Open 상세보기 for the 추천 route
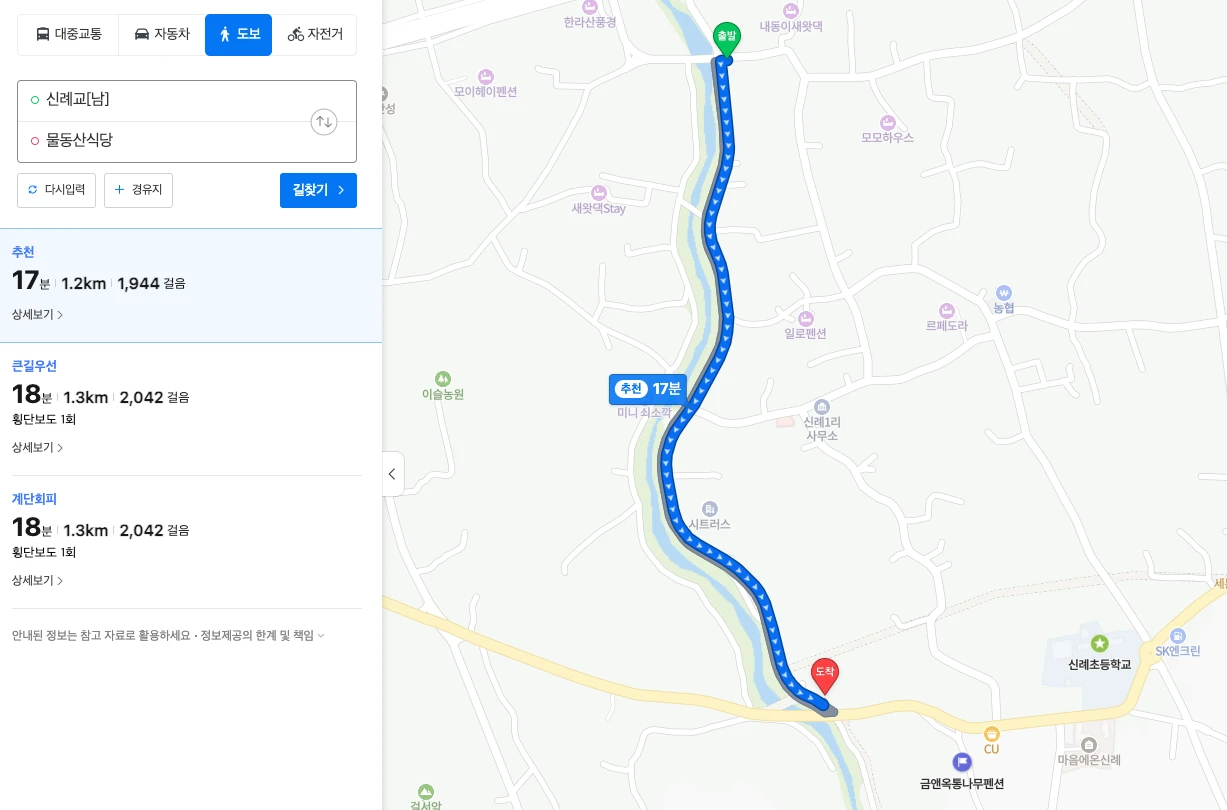 (x=37, y=315)
